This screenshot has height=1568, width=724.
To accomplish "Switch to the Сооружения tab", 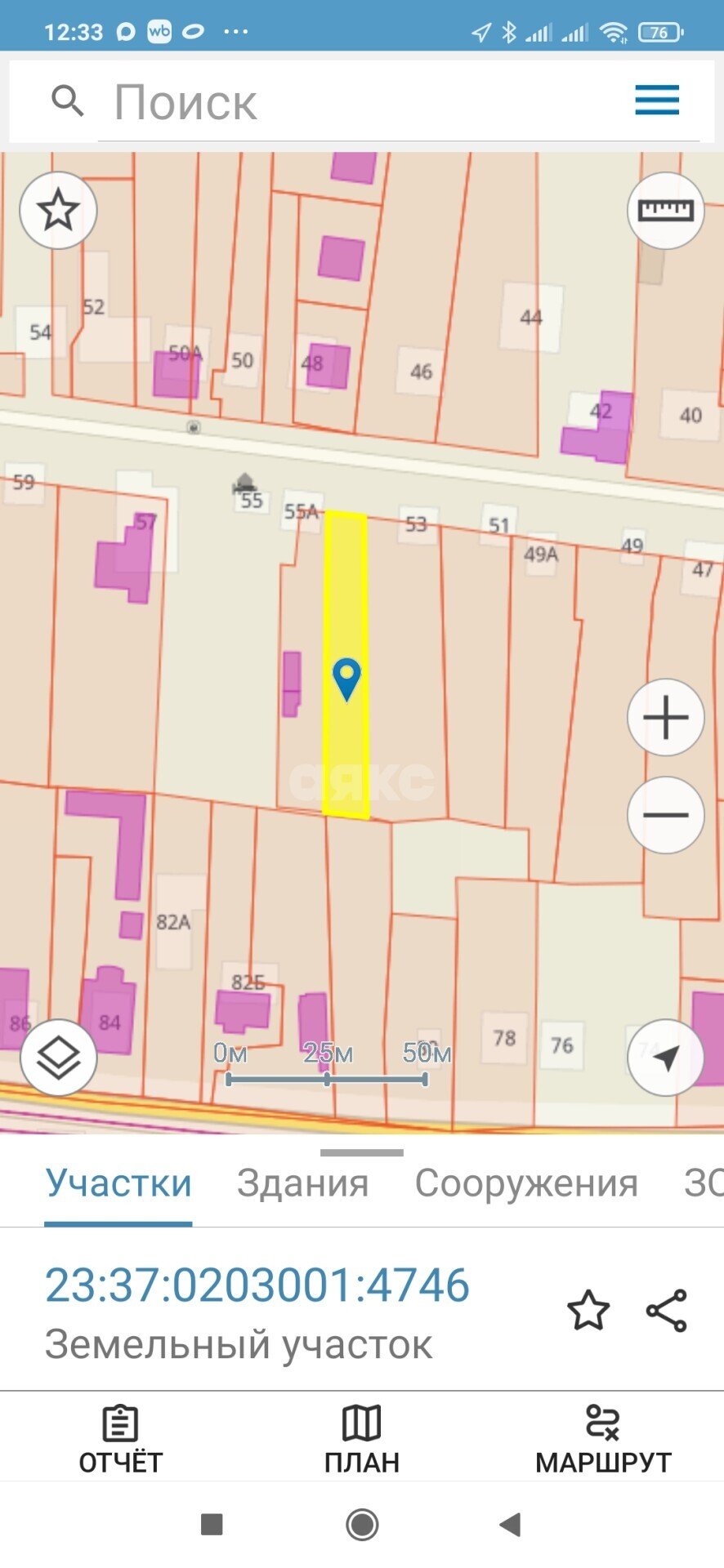I will [x=526, y=1183].
